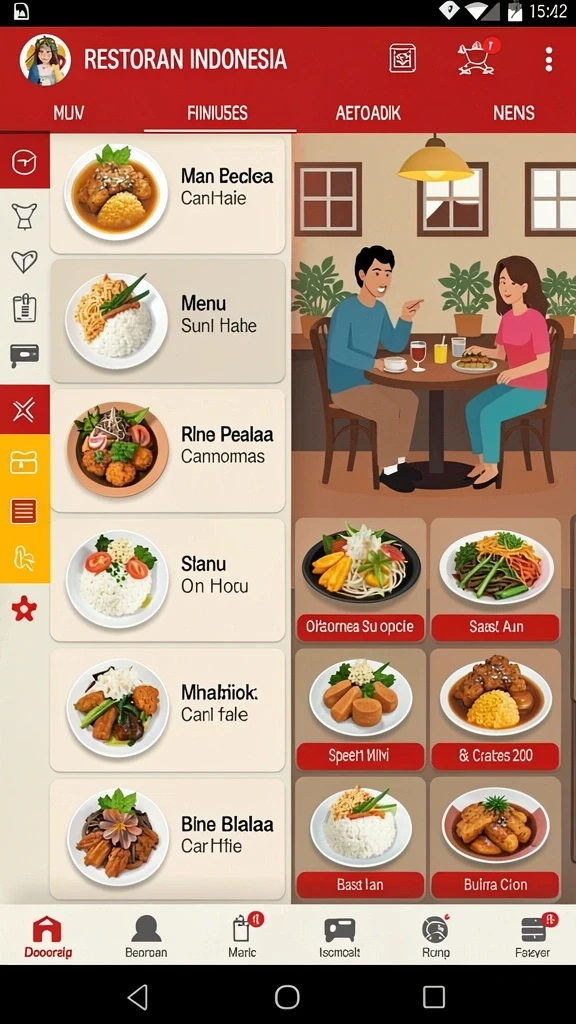Screen dimensions: 576x1024
Task: Switch to the Fakyer bottom tab
Action: (x=532, y=936)
